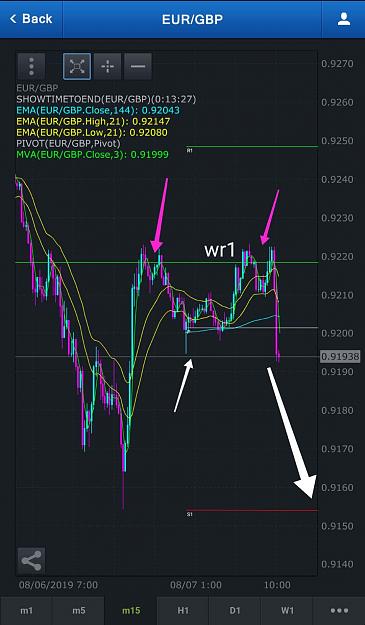Select the m15 timeframe tab
Image resolution: width=365 pixels, height=625 pixels.
point(131,611)
